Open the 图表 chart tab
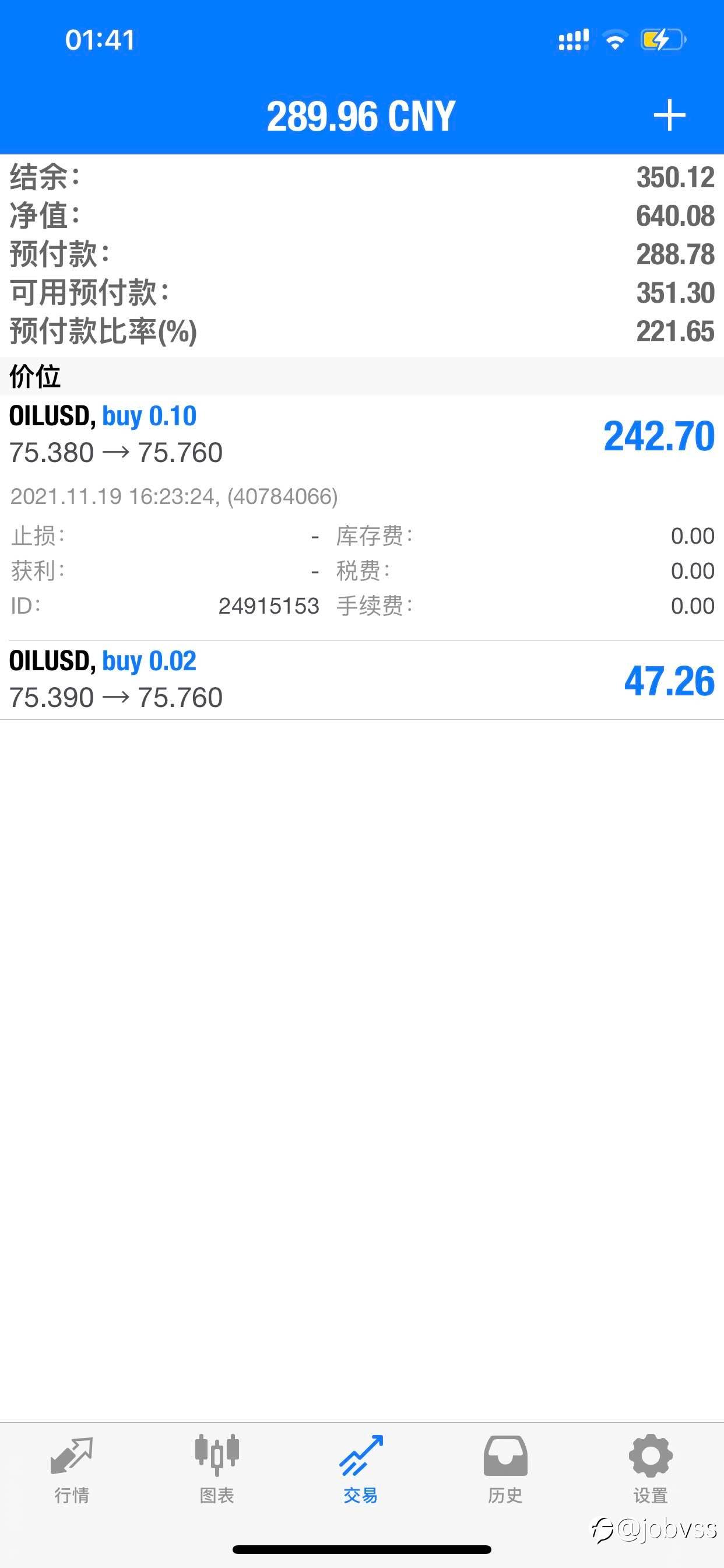This screenshot has height=1568, width=724. click(x=217, y=1469)
